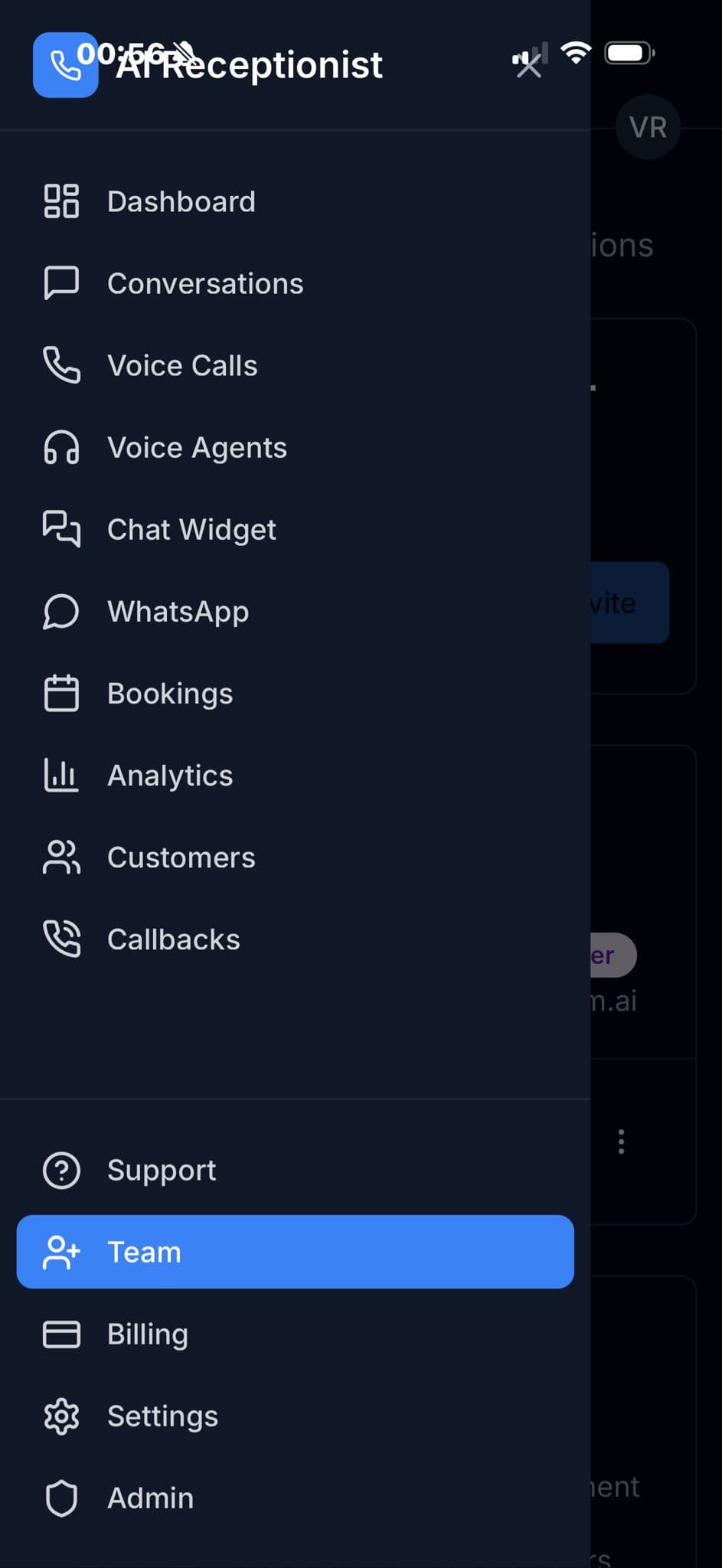Click the AI Receptionist logo
Viewport: 722px width, 1568px height.
pos(66,65)
